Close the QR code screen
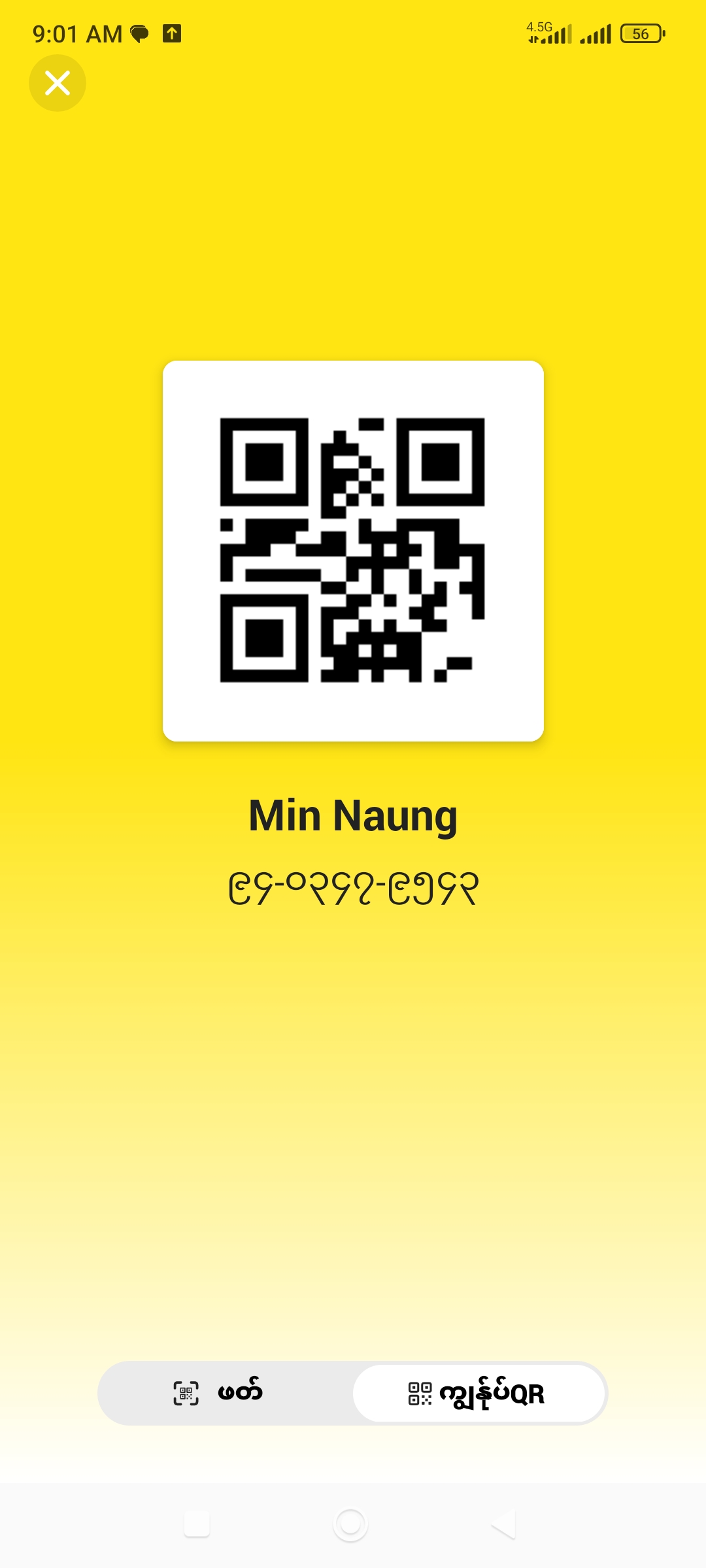Image resolution: width=706 pixels, height=1568 pixels. pos(58,83)
